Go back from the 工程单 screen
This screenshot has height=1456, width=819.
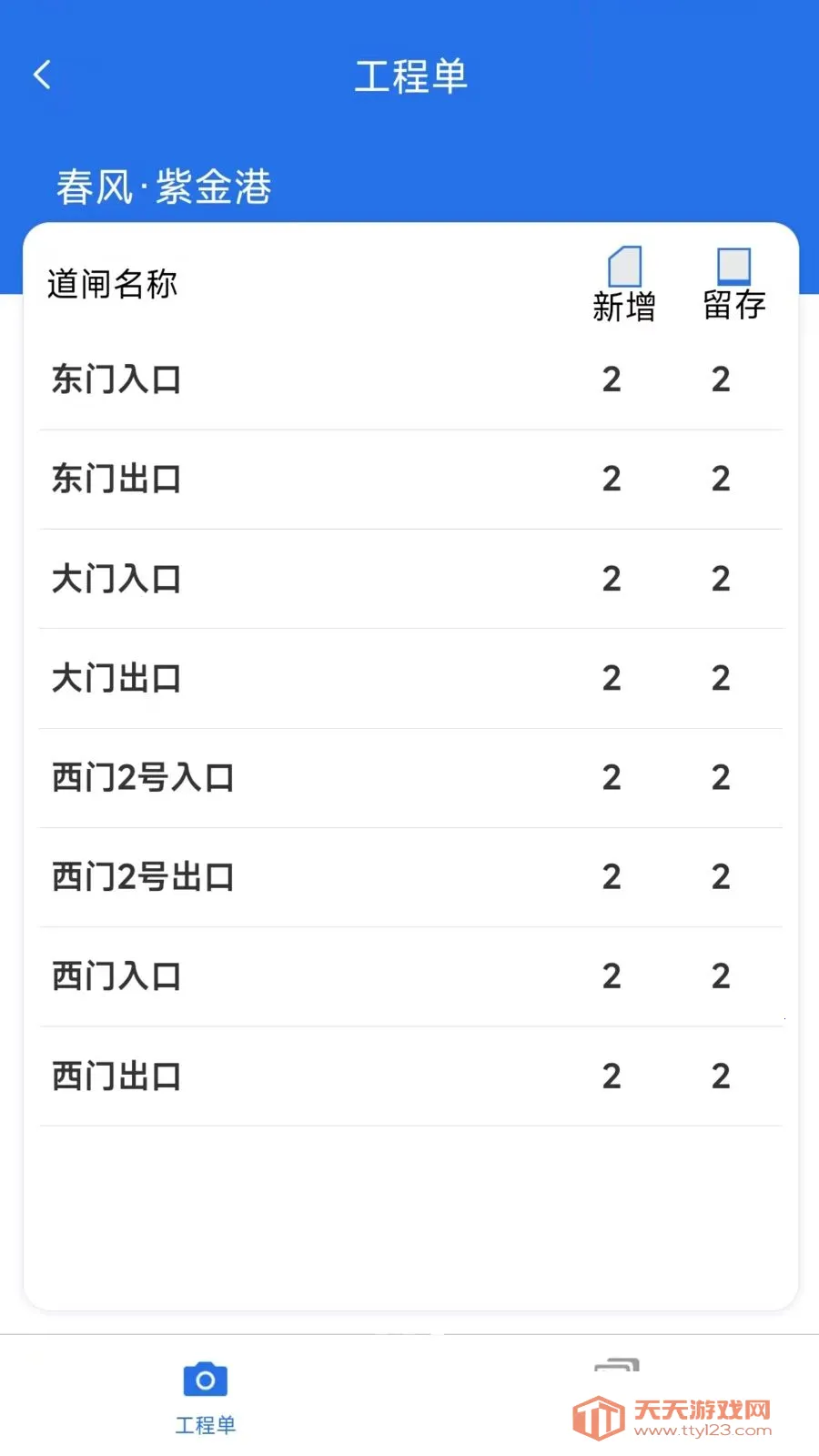tap(42, 75)
